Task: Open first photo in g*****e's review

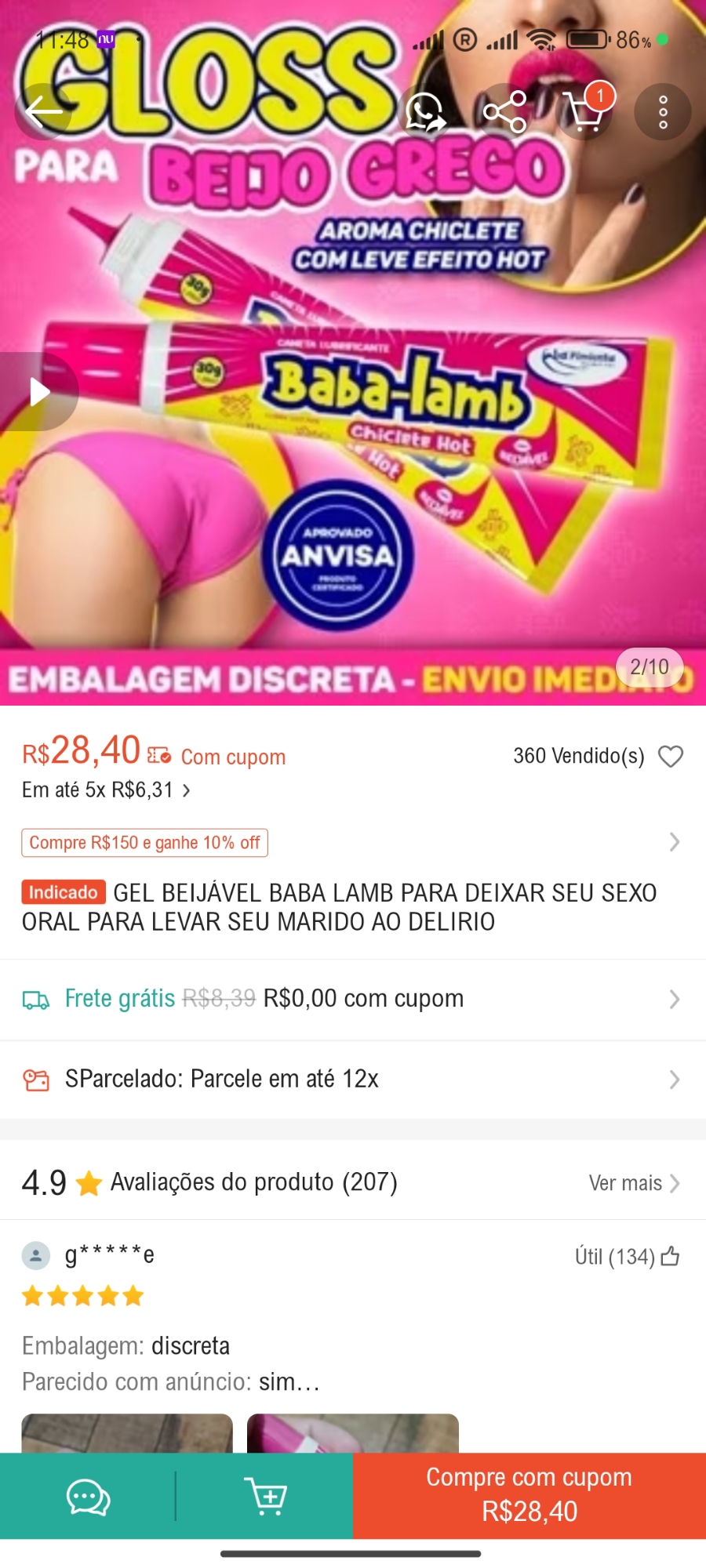Action: tap(127, 1433)
